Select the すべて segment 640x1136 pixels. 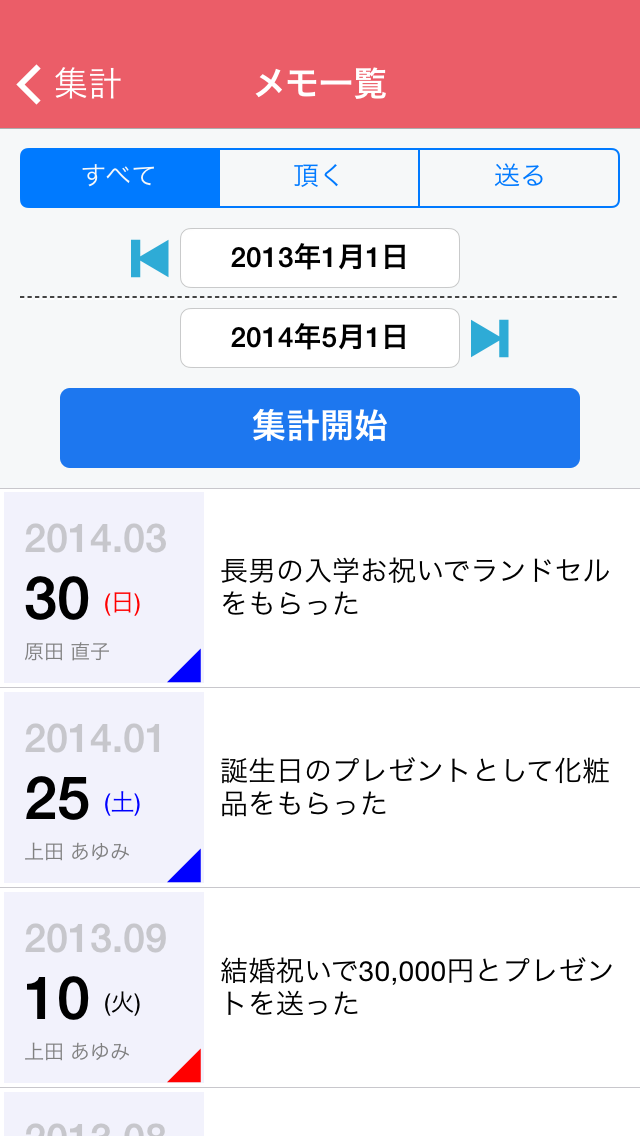(120, 178)
